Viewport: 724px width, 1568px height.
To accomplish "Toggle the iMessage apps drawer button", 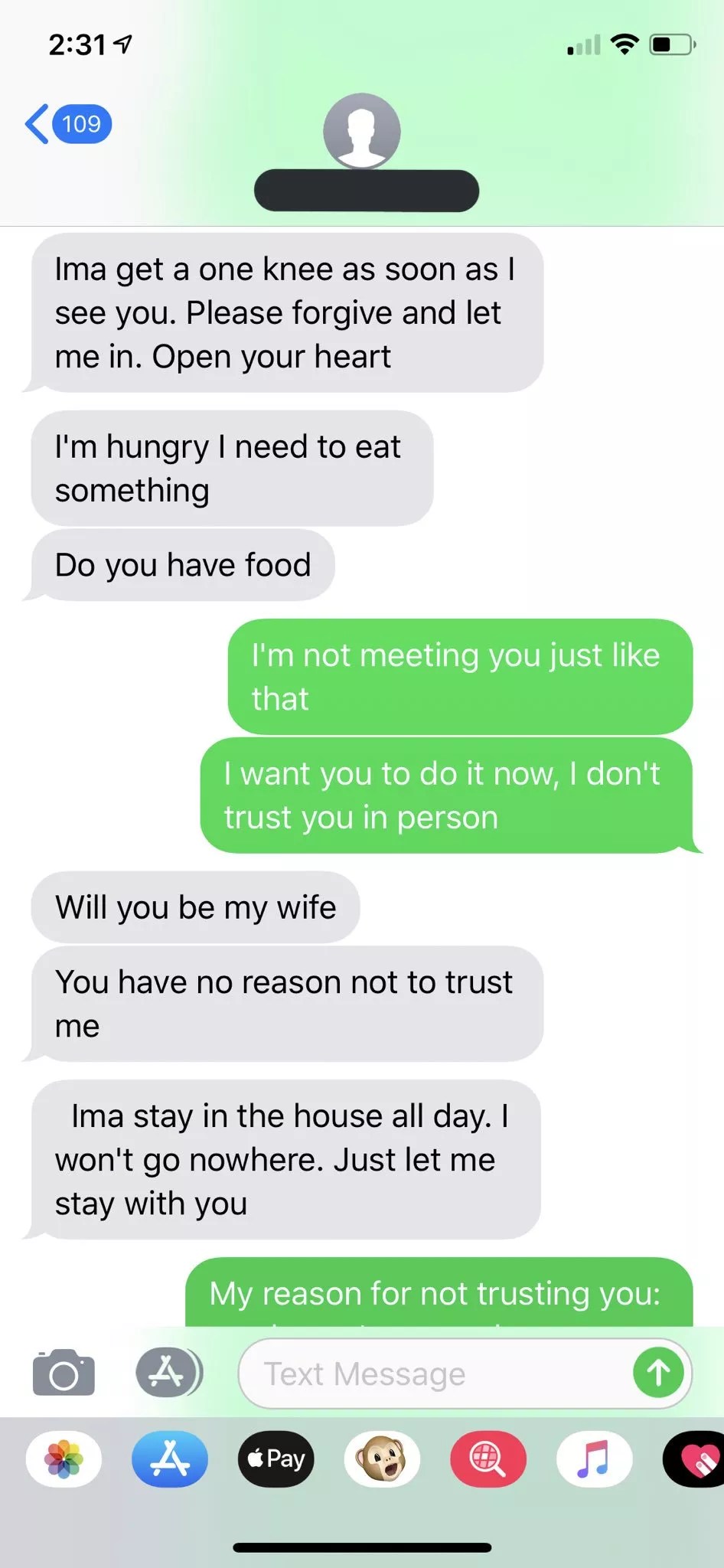I will [x=168, y=1373].
